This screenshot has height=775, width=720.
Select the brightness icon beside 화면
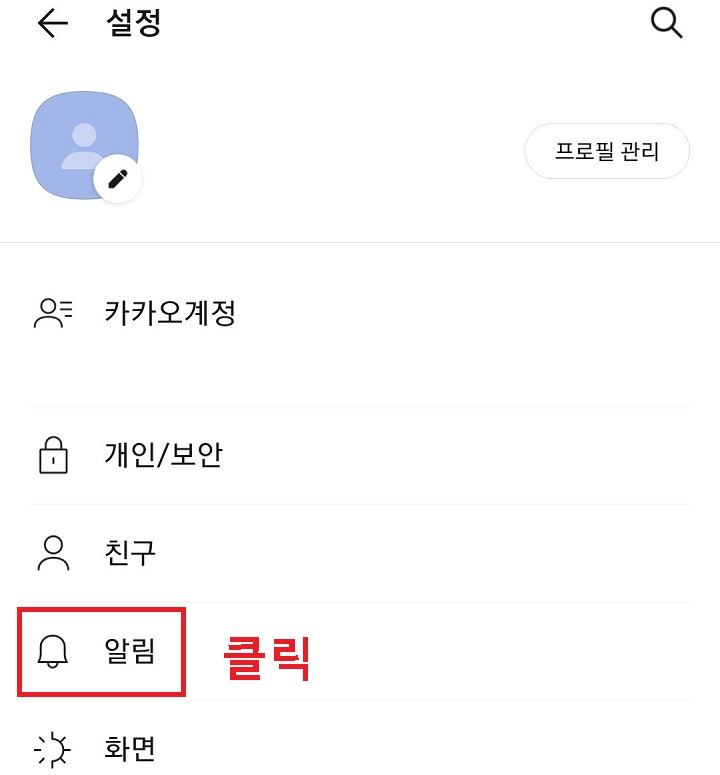(52, 749)
